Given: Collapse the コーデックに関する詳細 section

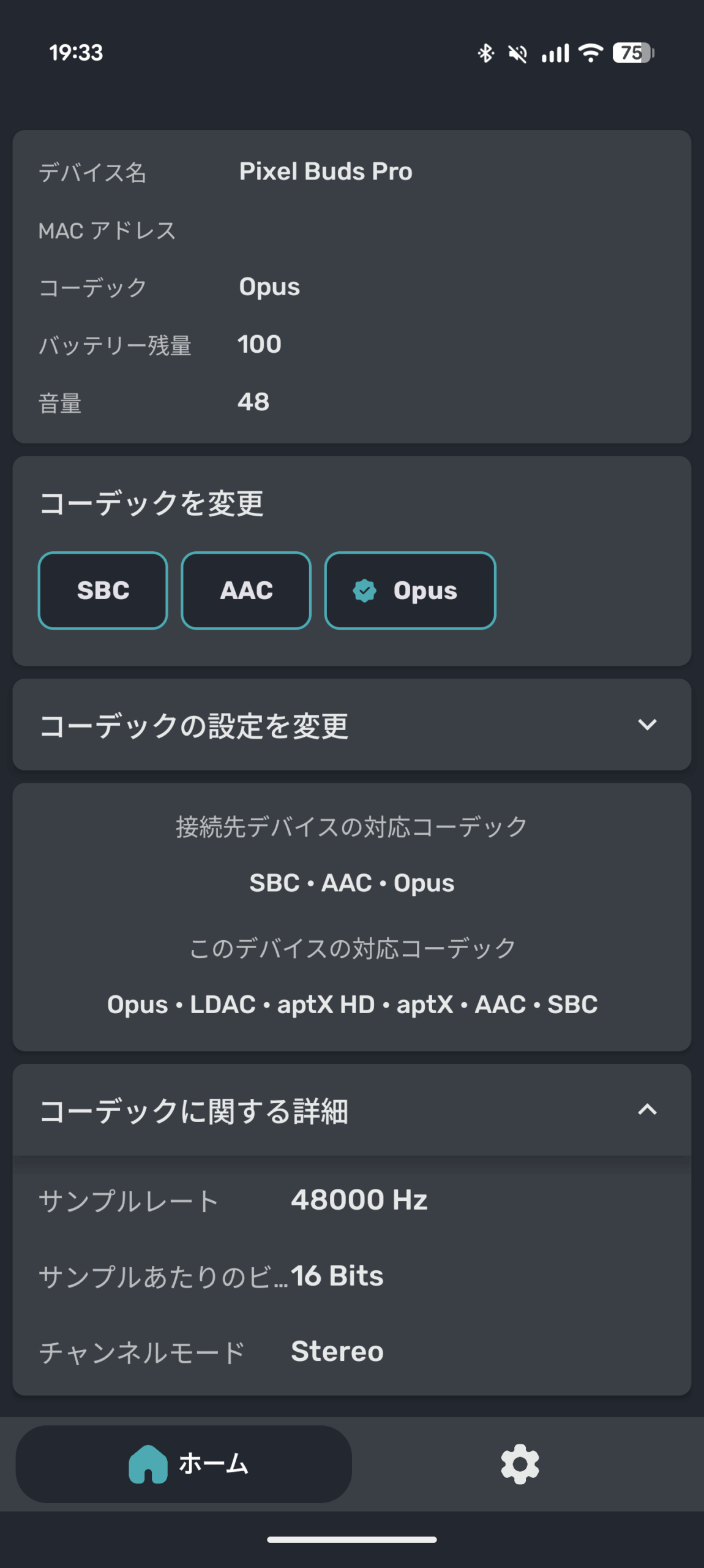Looking at the screenshot, I should click(352, 1110).
